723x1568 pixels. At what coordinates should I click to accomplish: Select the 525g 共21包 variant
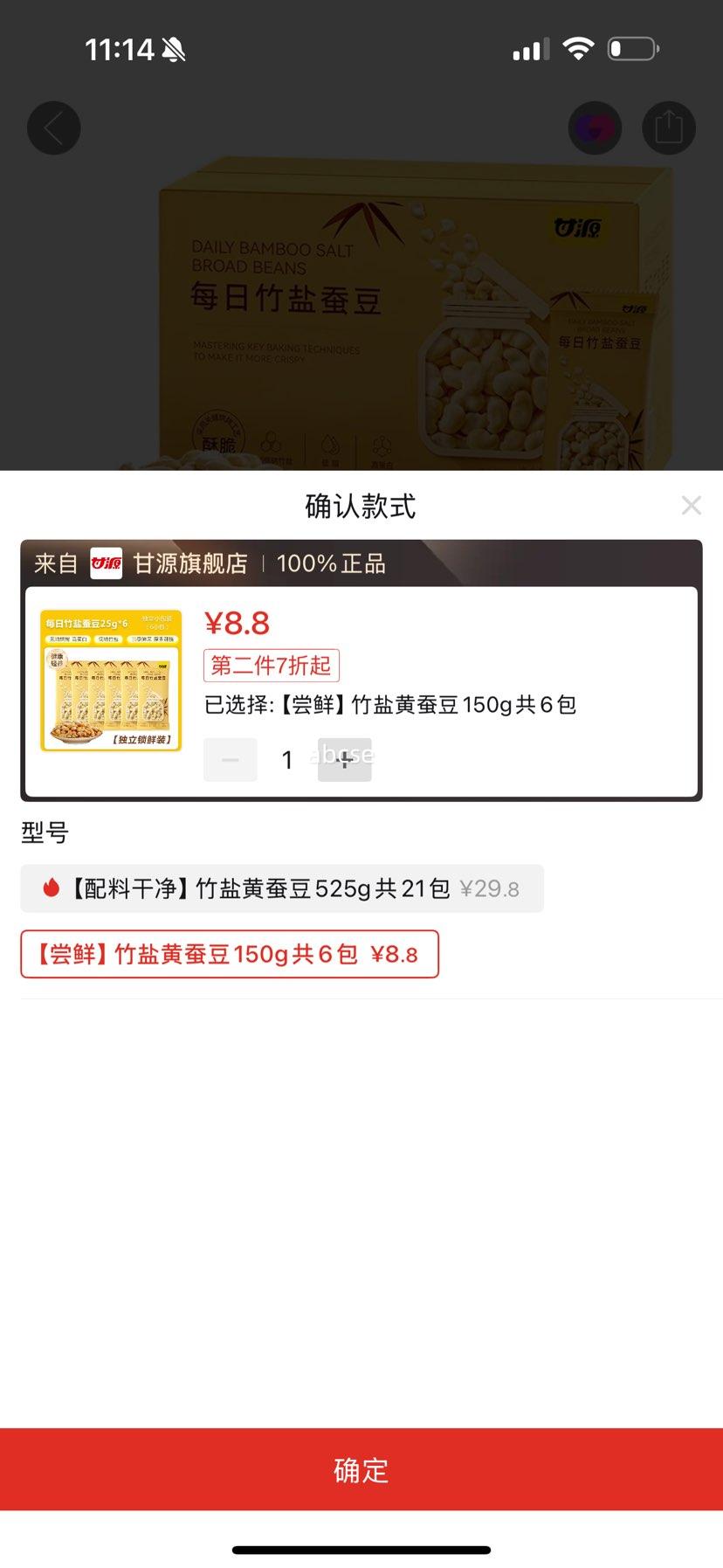point(281,888)
